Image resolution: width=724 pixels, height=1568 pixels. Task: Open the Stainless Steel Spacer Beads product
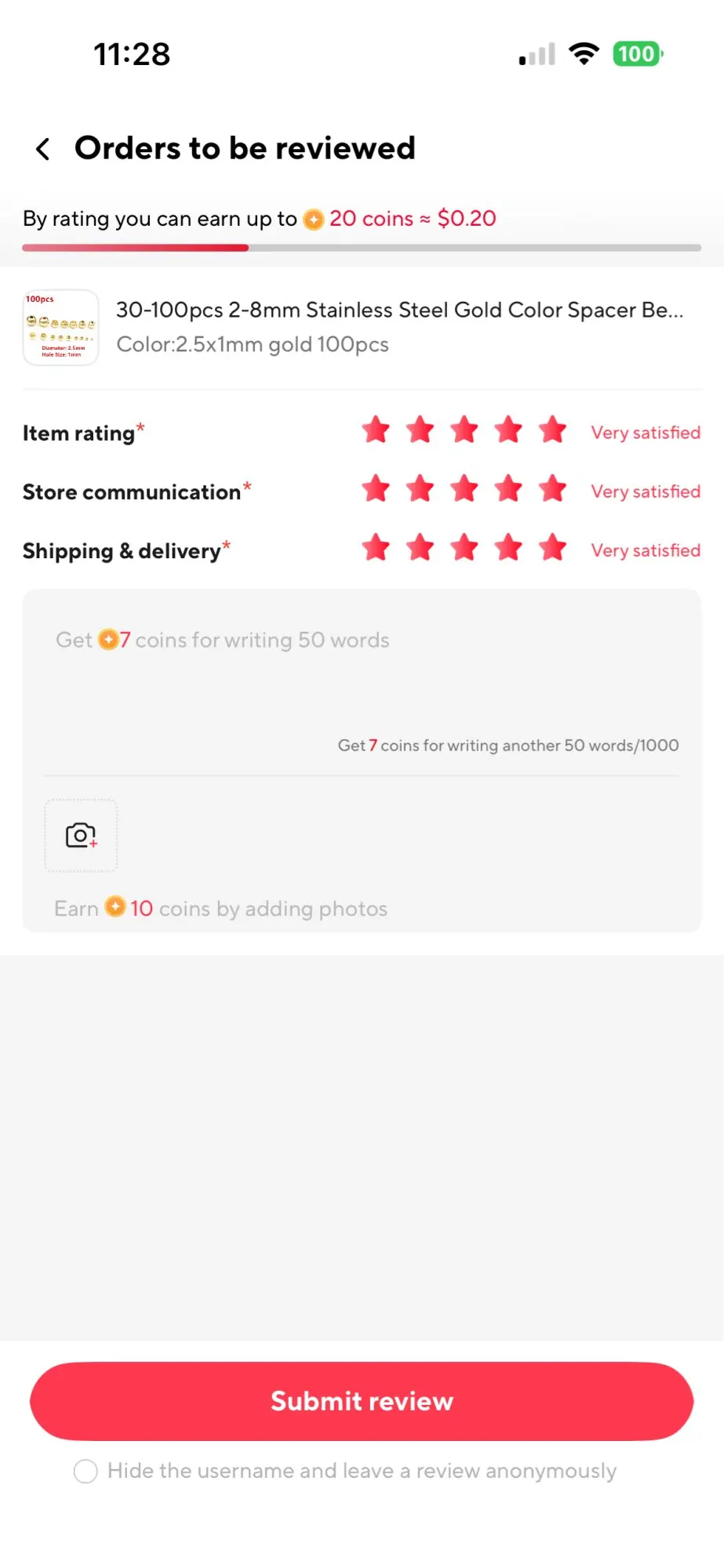[362, 327]
